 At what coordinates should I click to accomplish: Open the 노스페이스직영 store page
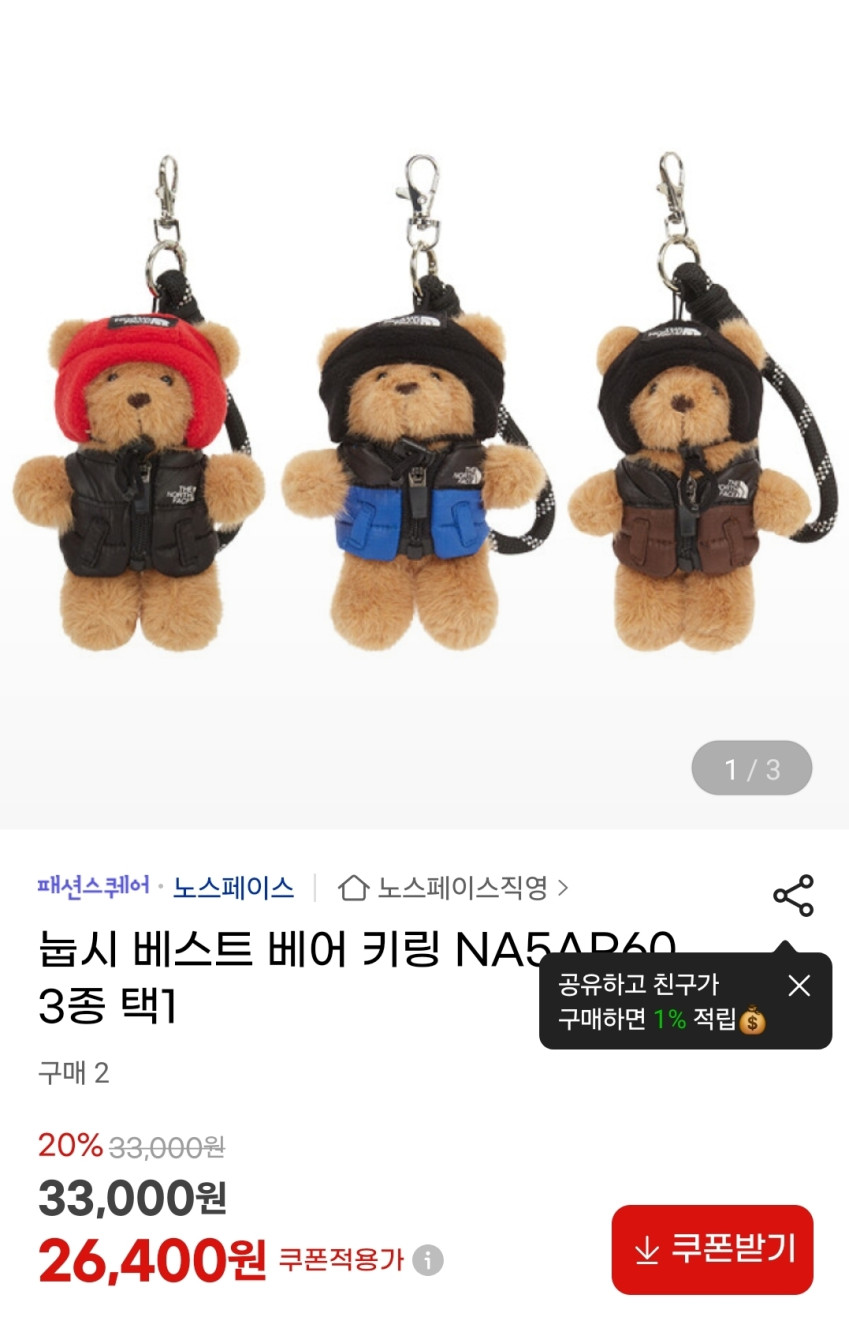pos(454,888)
